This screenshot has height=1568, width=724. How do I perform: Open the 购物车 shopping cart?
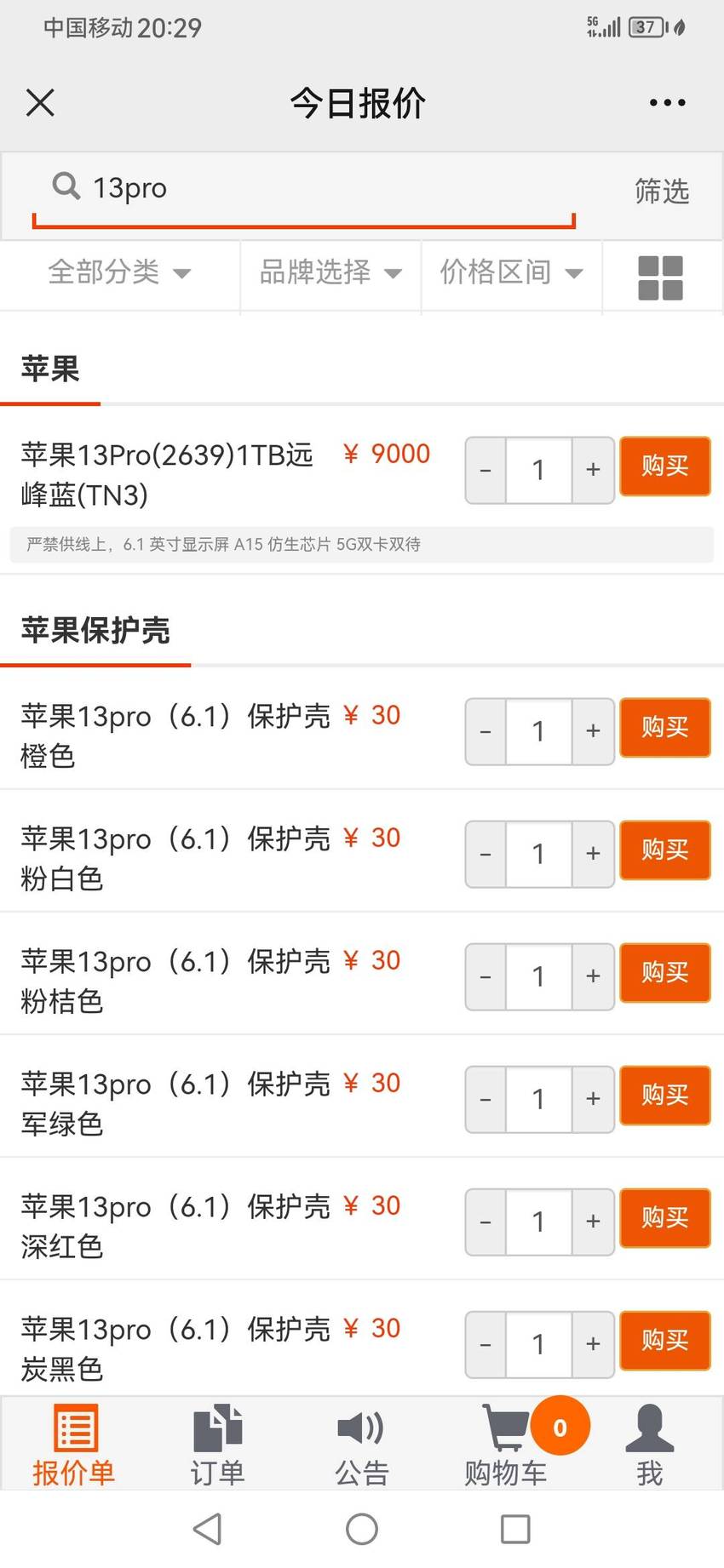point(506,1445)
